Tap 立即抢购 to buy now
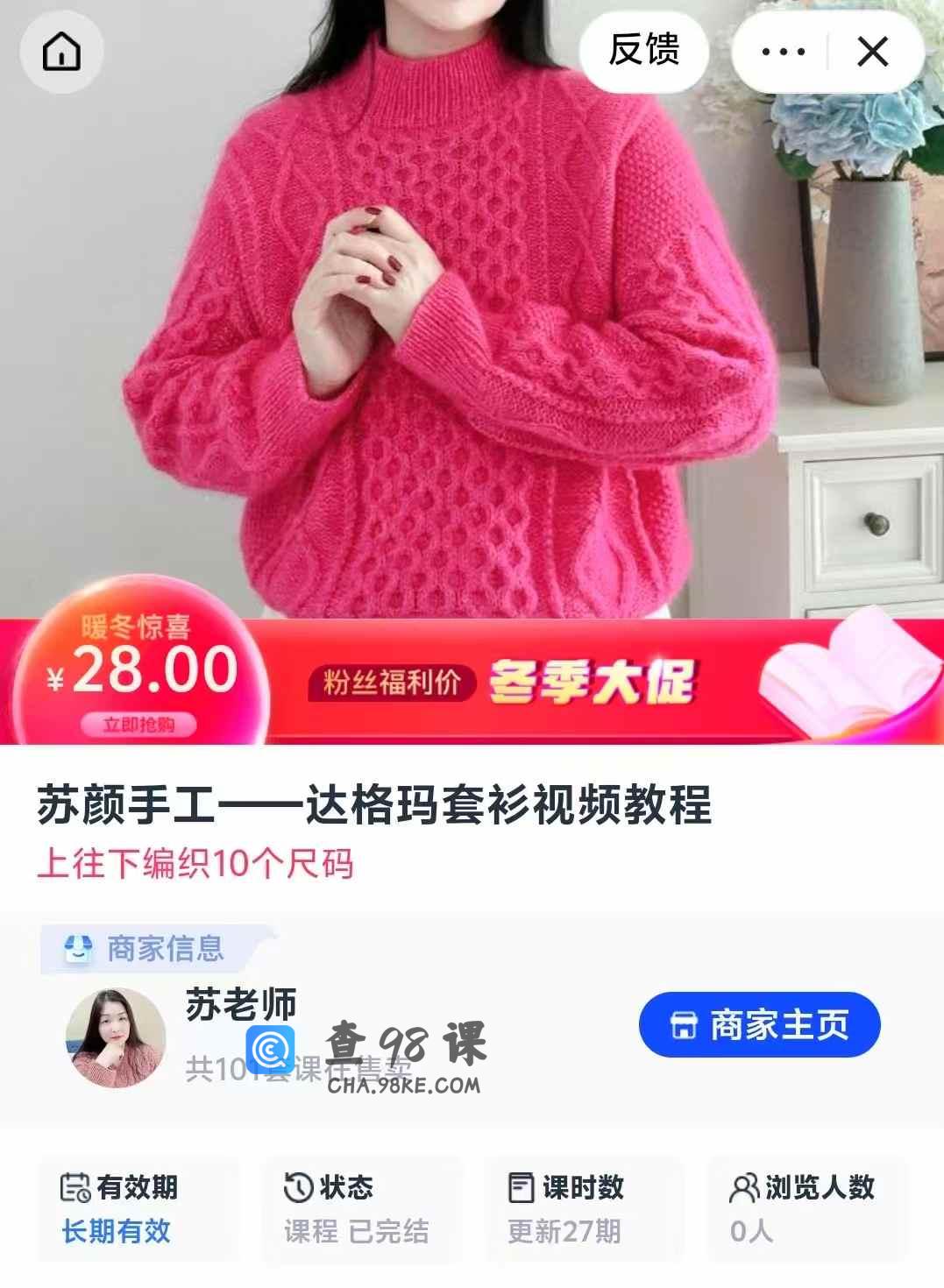The width and height of the screenshot is (944, 1288). (138, 725)
